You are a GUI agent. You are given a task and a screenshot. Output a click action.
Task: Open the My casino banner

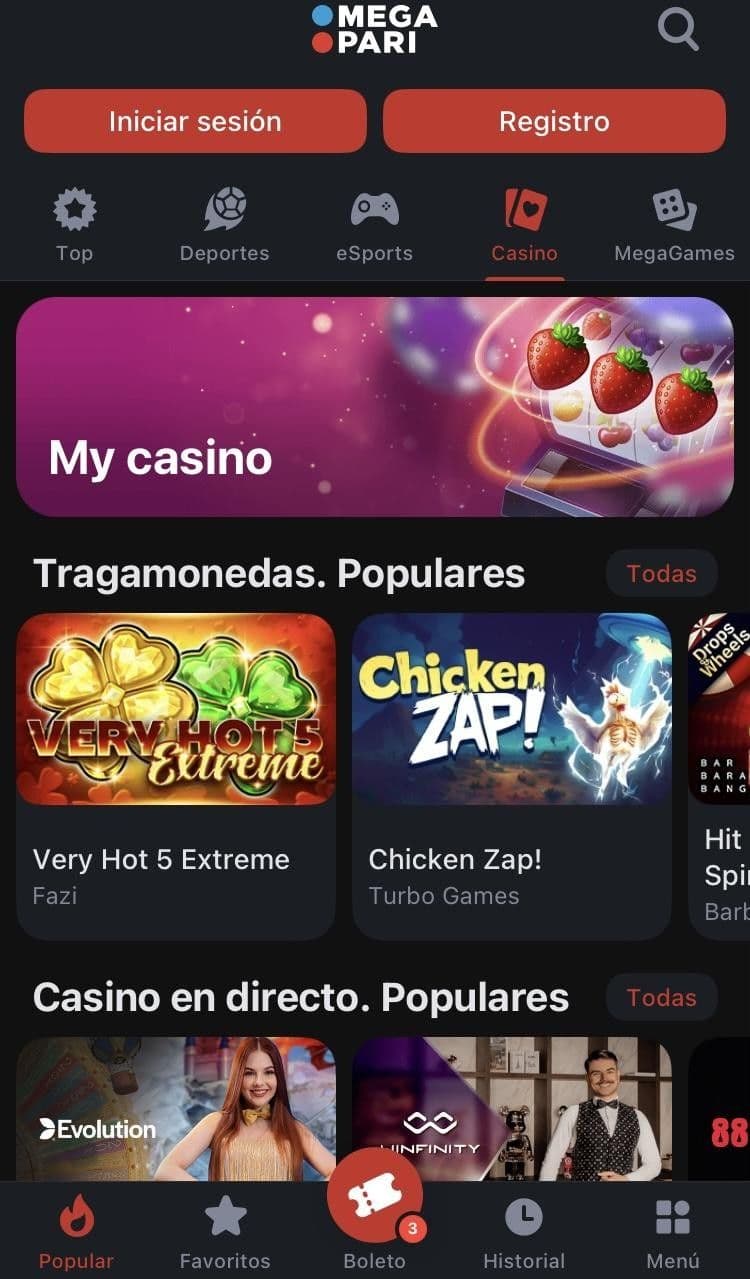[x=374, y=407]
